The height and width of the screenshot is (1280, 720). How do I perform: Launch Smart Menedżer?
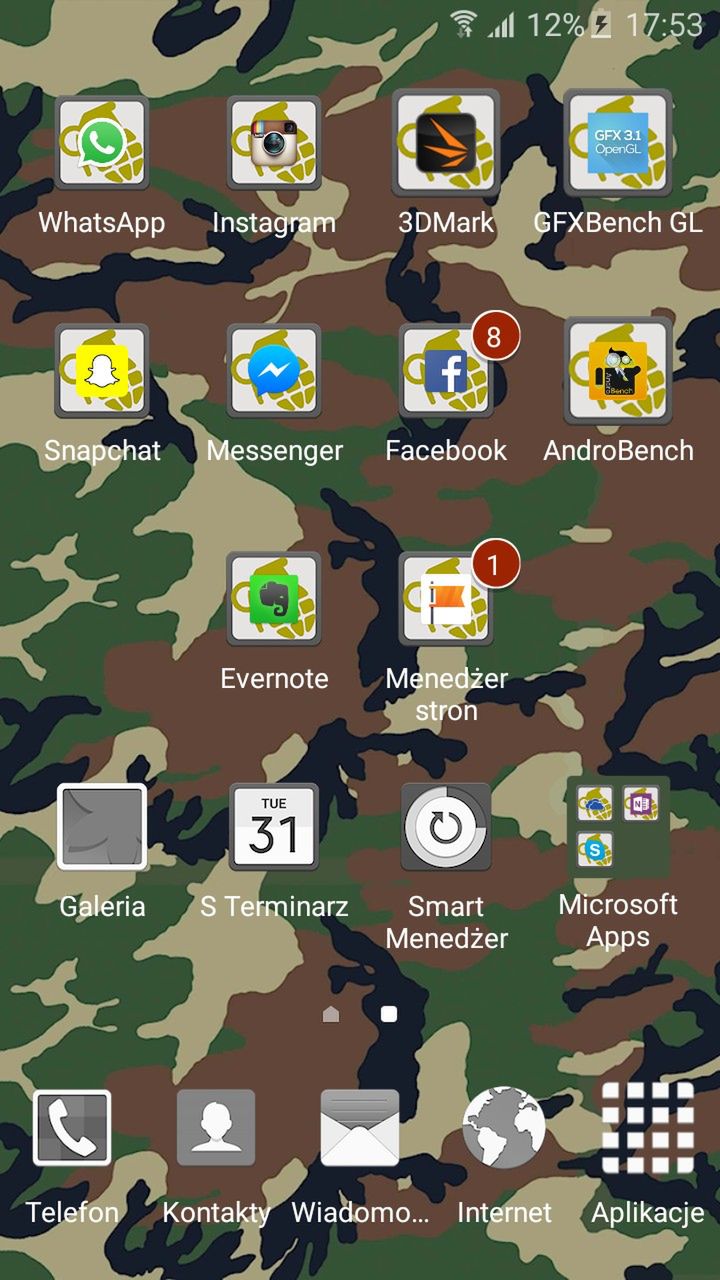[x=446, y=828]
